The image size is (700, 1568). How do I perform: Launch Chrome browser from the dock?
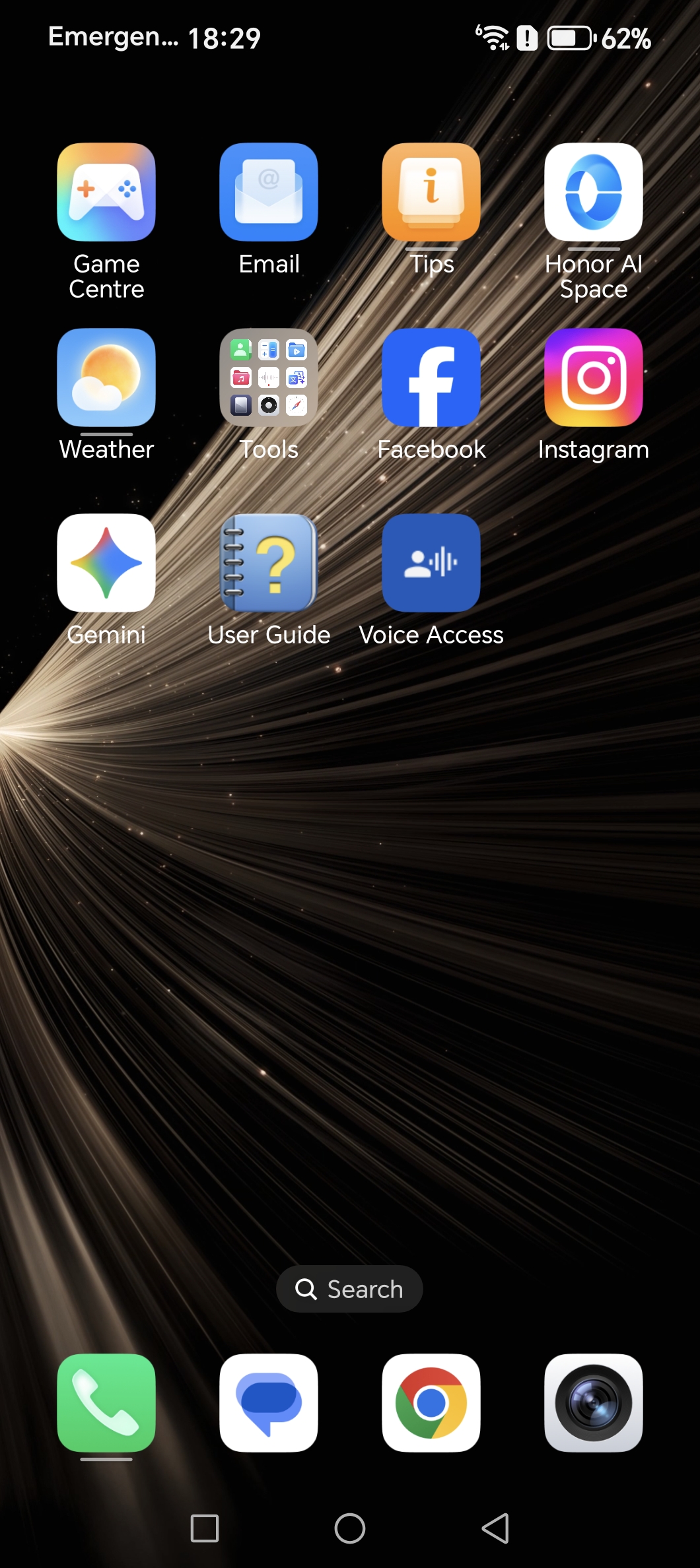[431, 1403]
